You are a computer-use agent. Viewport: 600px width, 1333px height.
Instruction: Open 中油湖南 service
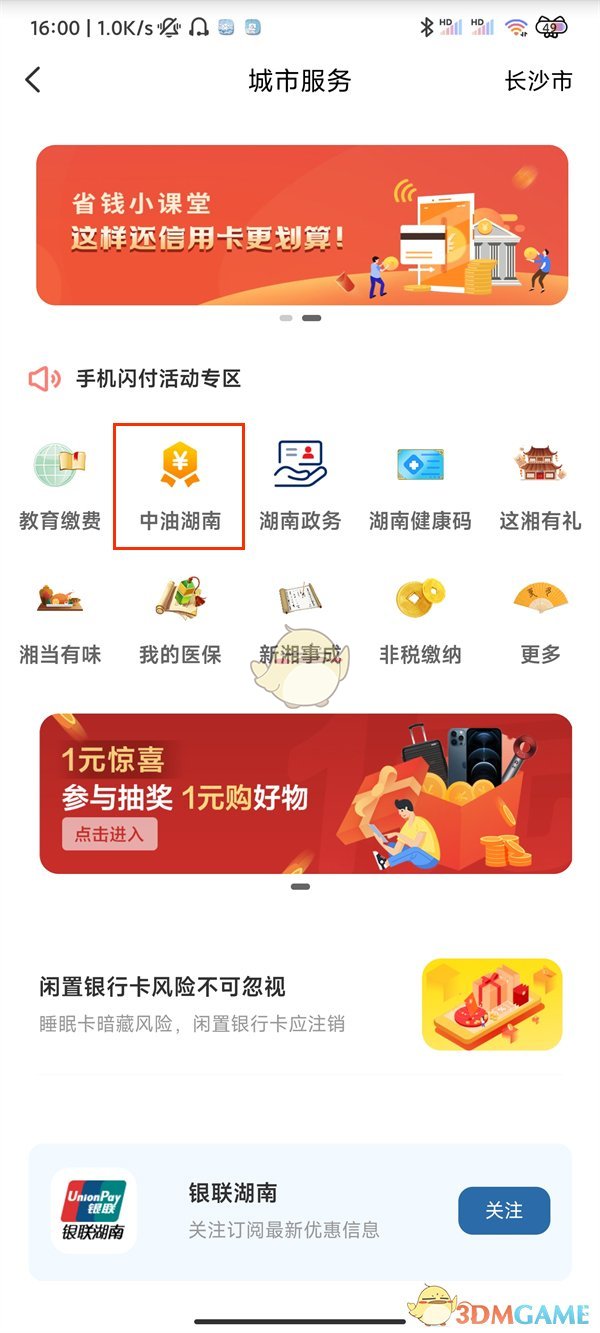point(180,485)
